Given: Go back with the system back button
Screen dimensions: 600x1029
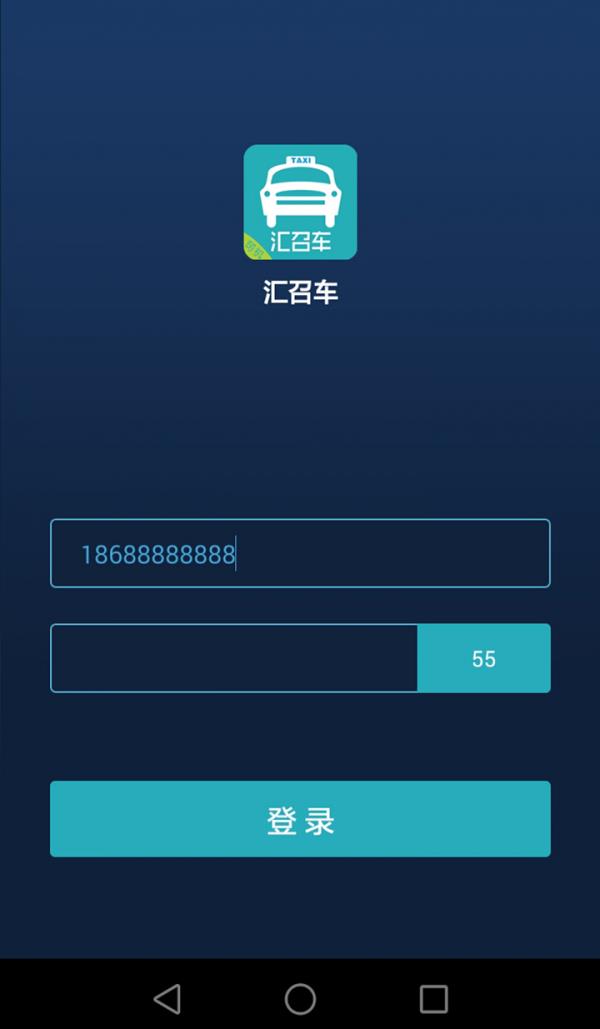Looking at the screenshot, I should [x=167, y=998].
